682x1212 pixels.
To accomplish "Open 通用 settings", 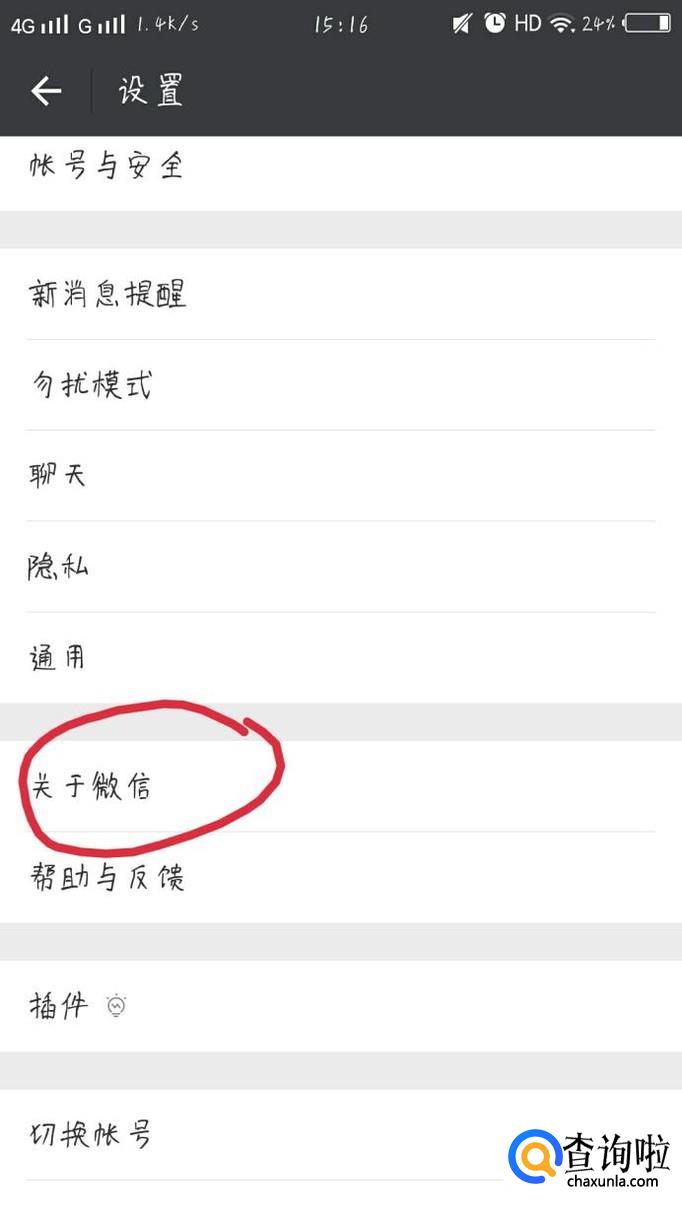I will coord(58,657).
